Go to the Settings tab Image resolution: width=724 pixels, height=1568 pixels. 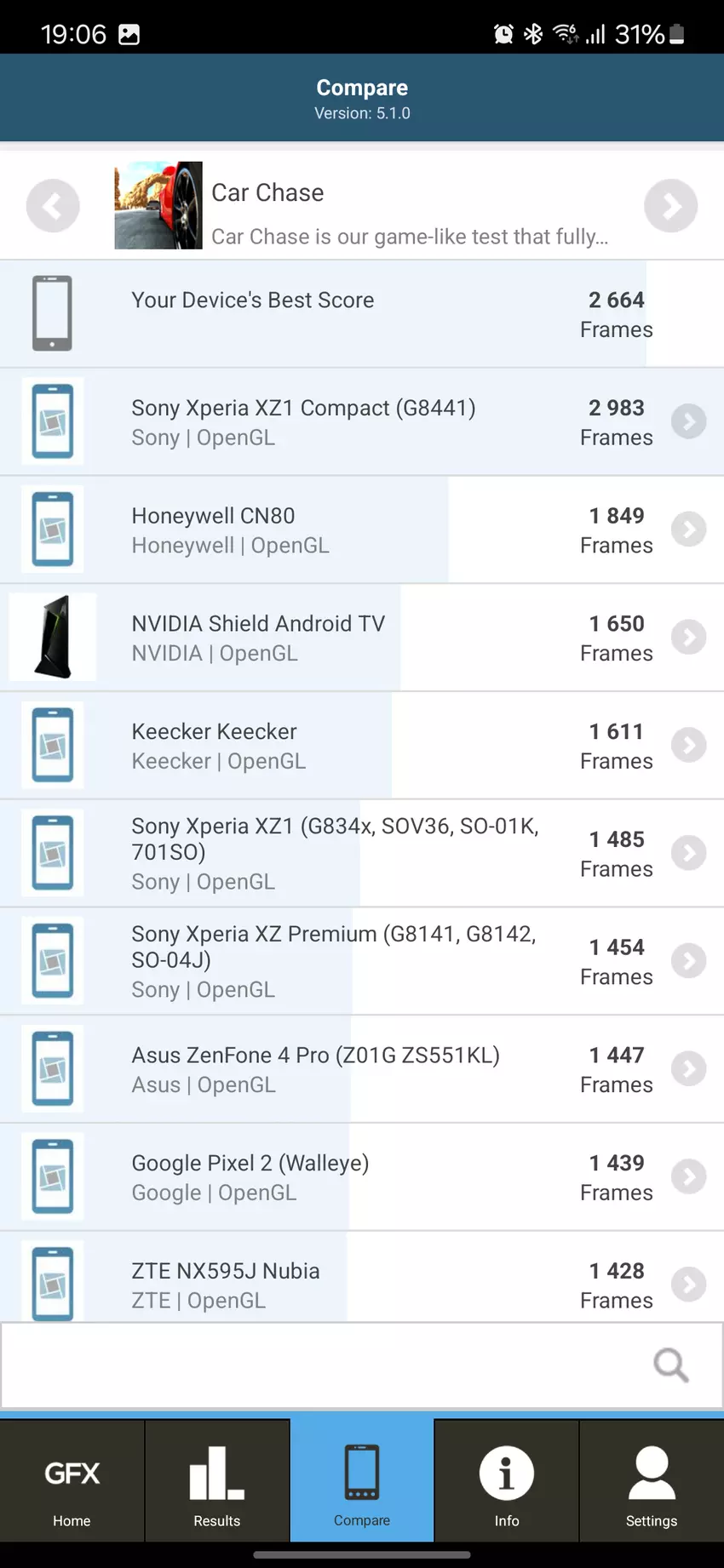652,1481
